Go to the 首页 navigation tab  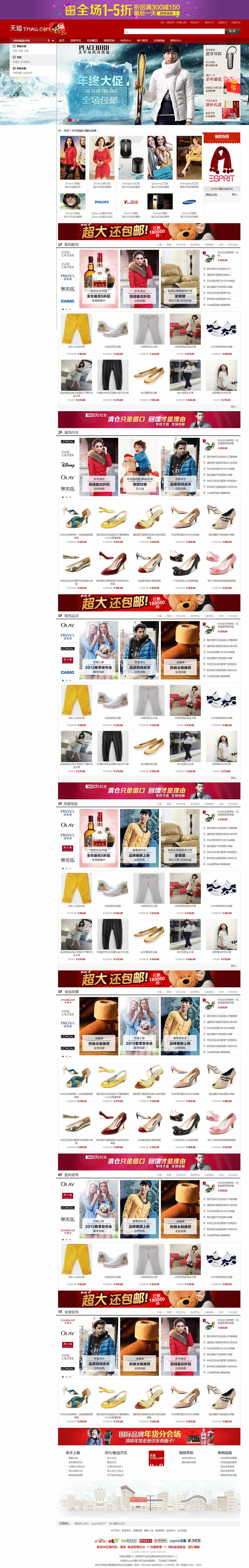tap(61, 40)
